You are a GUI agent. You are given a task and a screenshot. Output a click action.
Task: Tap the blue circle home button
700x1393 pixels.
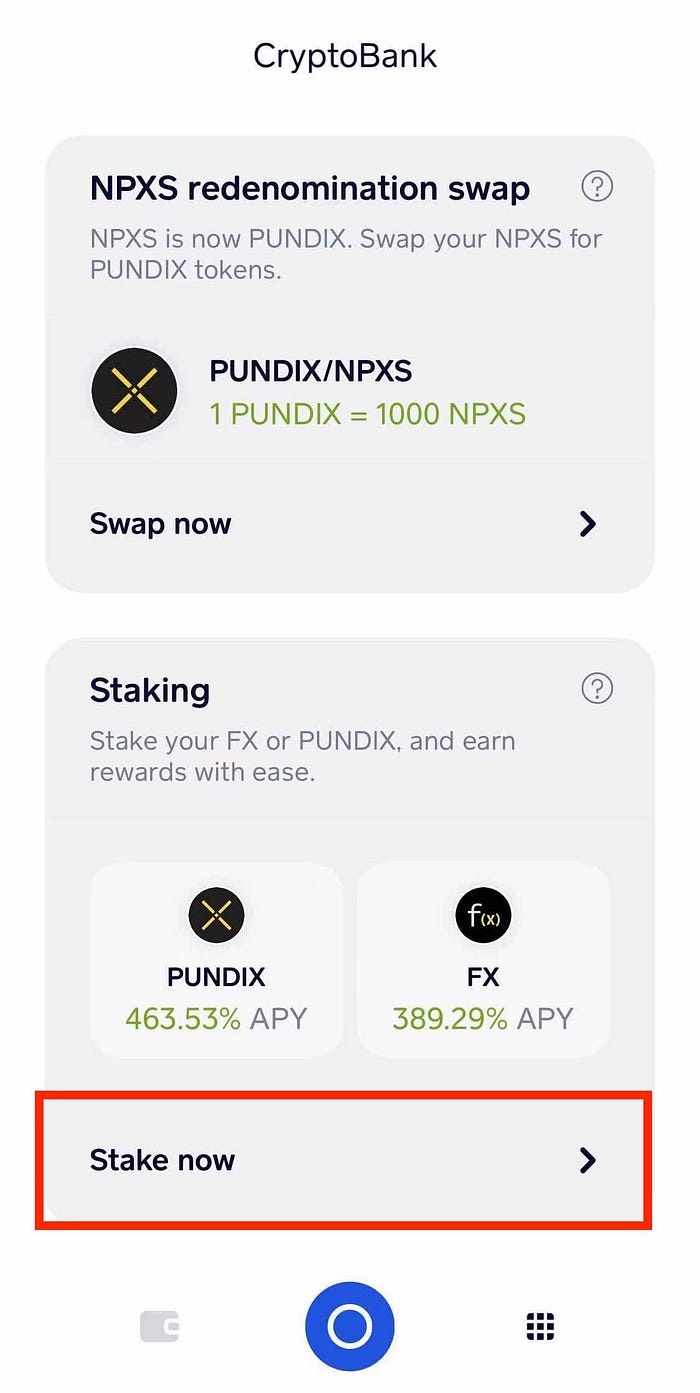point(350,1327)
